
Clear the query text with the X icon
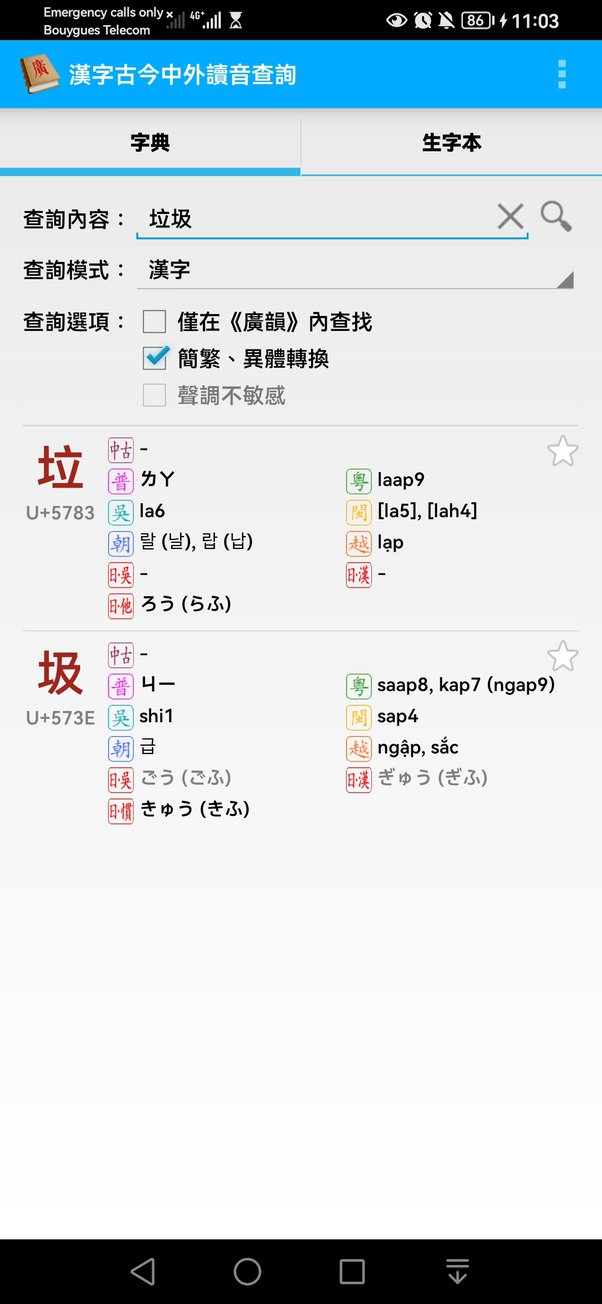510,216
